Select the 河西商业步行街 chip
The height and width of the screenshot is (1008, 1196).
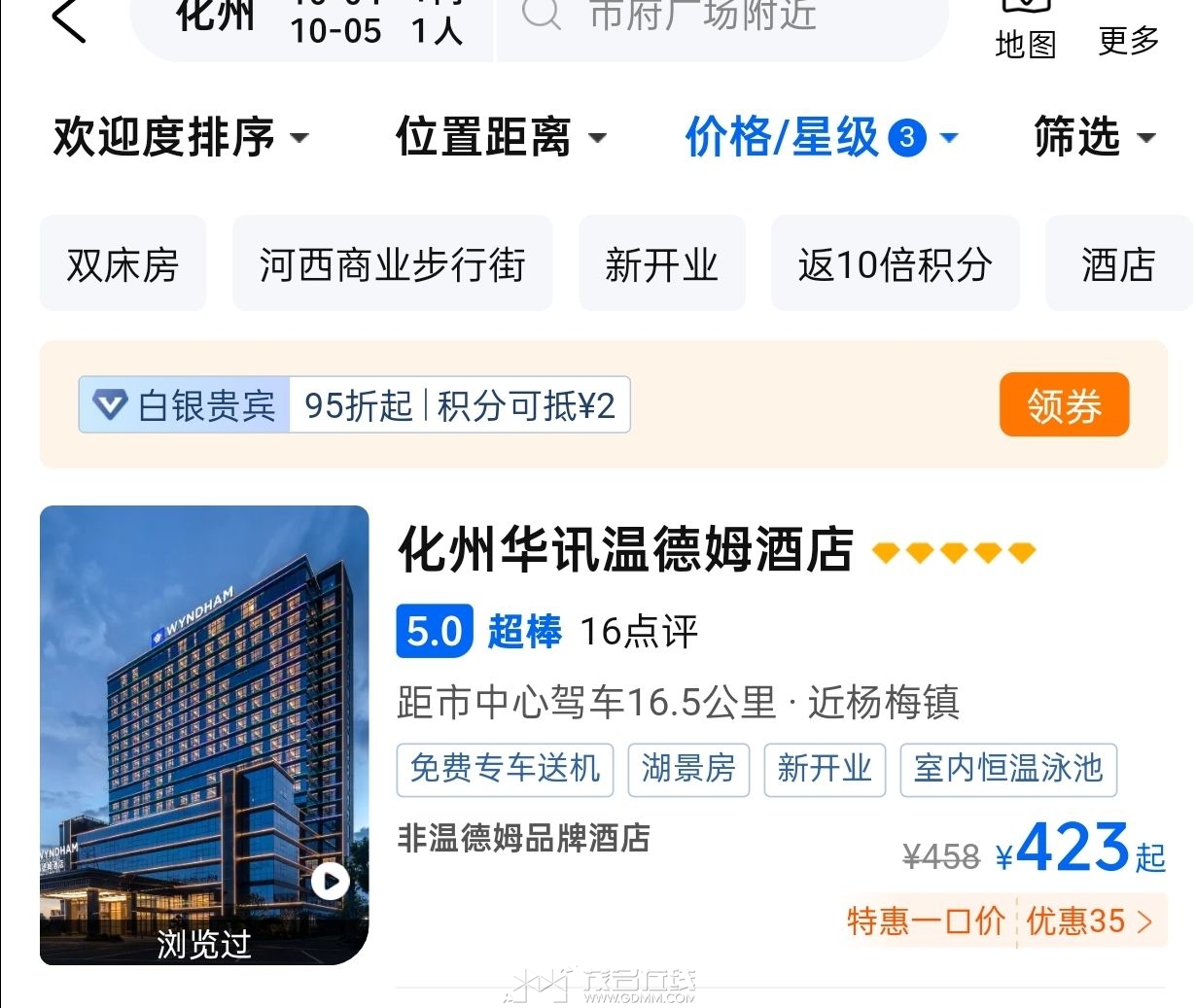coord(392,264)
